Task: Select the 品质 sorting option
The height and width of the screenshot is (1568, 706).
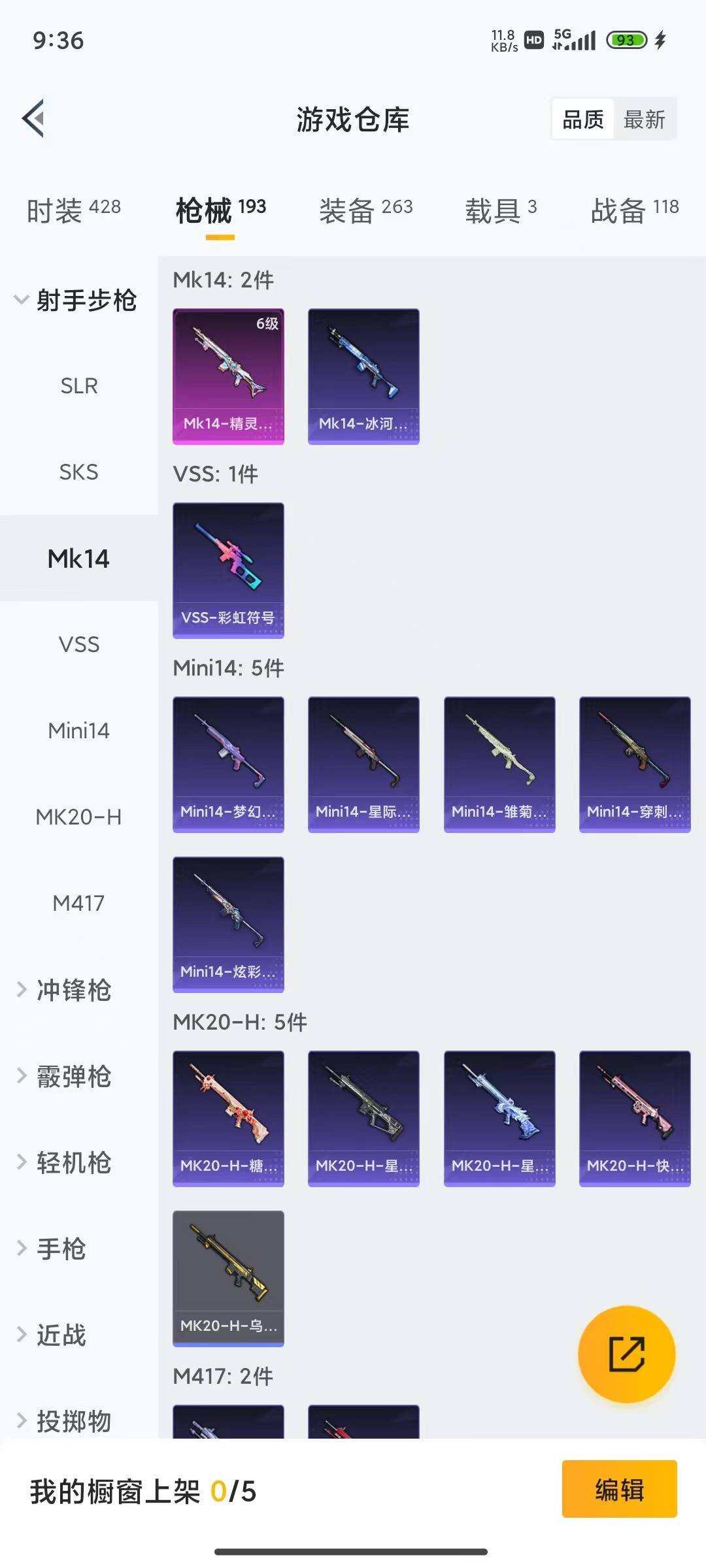Action: [584, 120]
